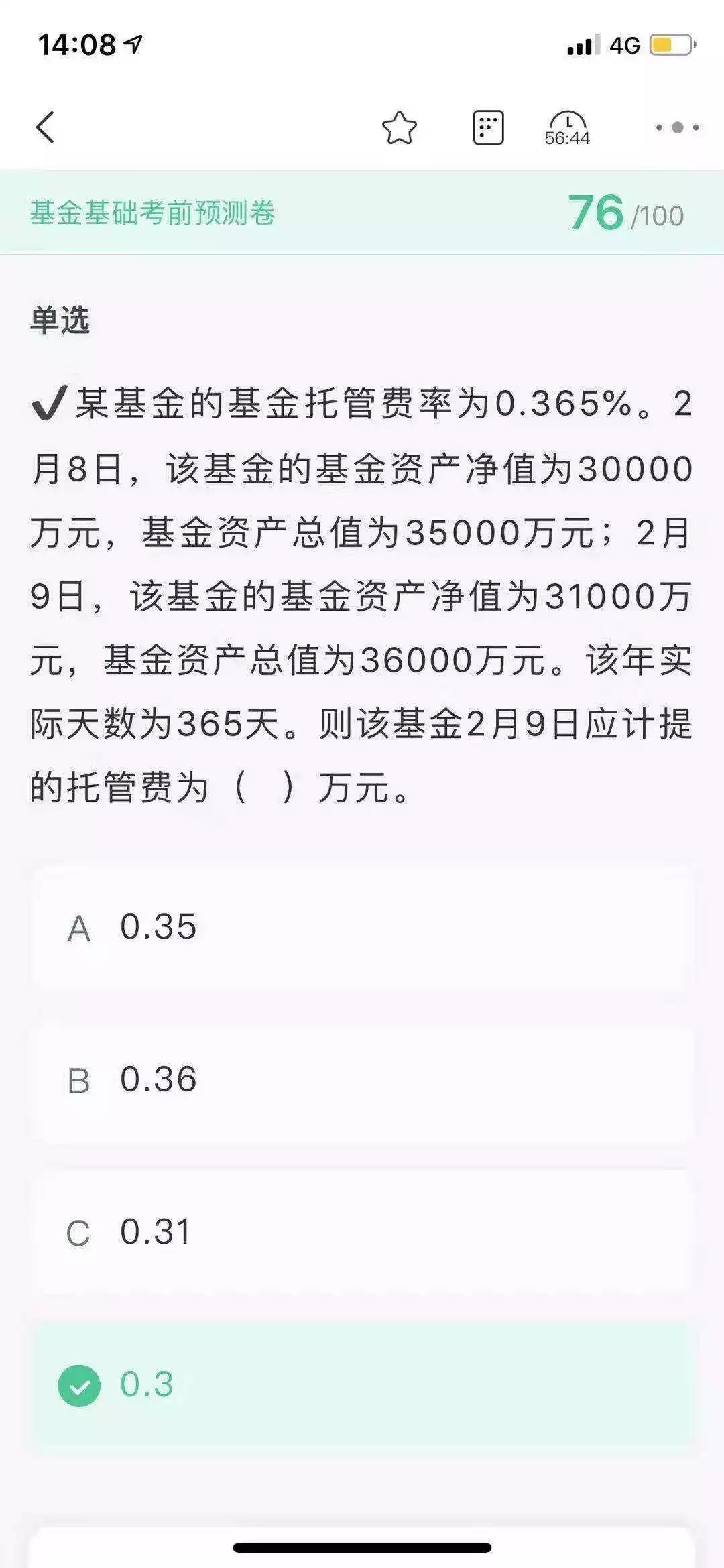This screenshot has height=1568, width=724.
Task: Select answer option A 0.35
Action: (362, 927)
